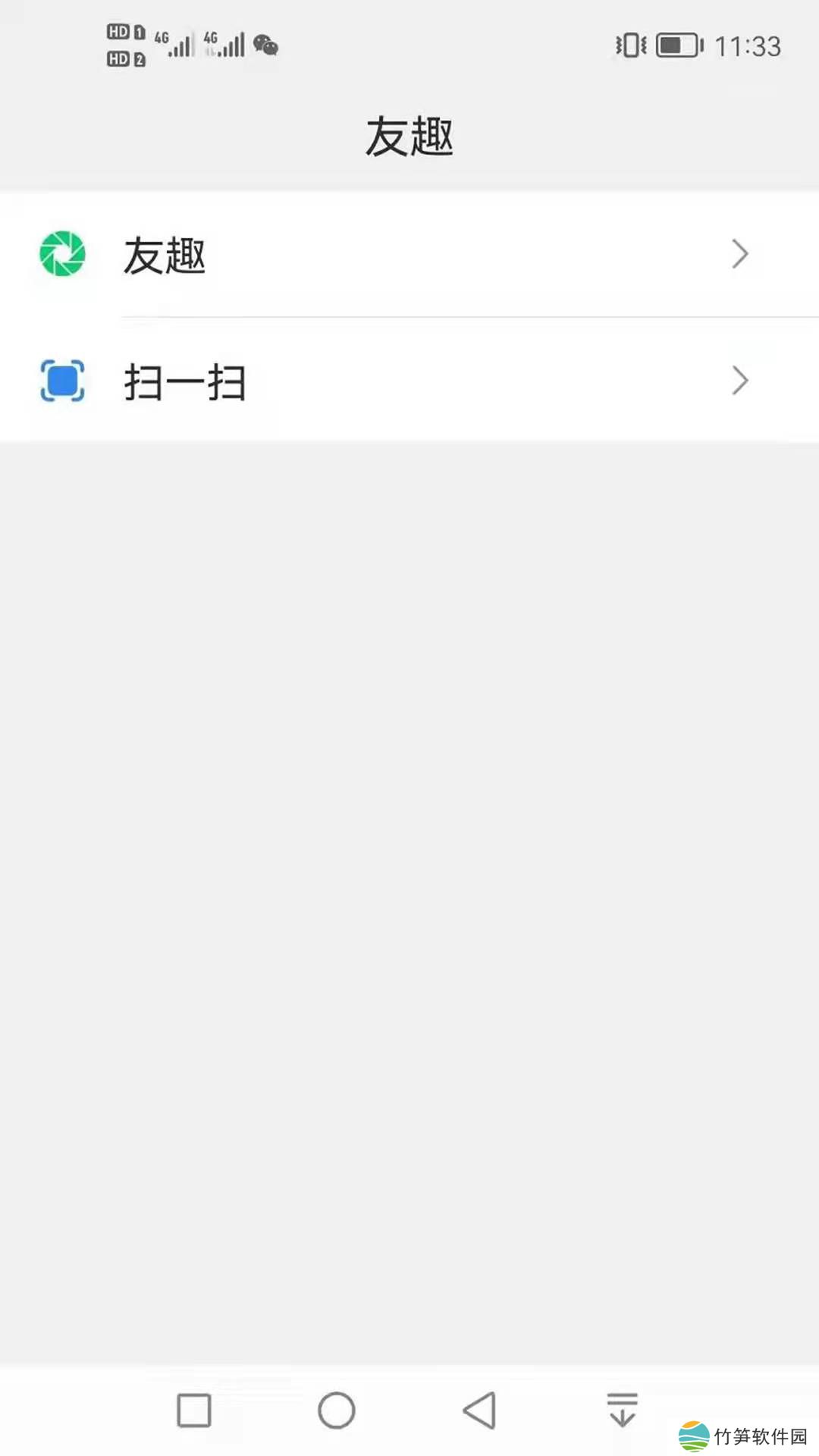Show recent apps

[194, 1410]
